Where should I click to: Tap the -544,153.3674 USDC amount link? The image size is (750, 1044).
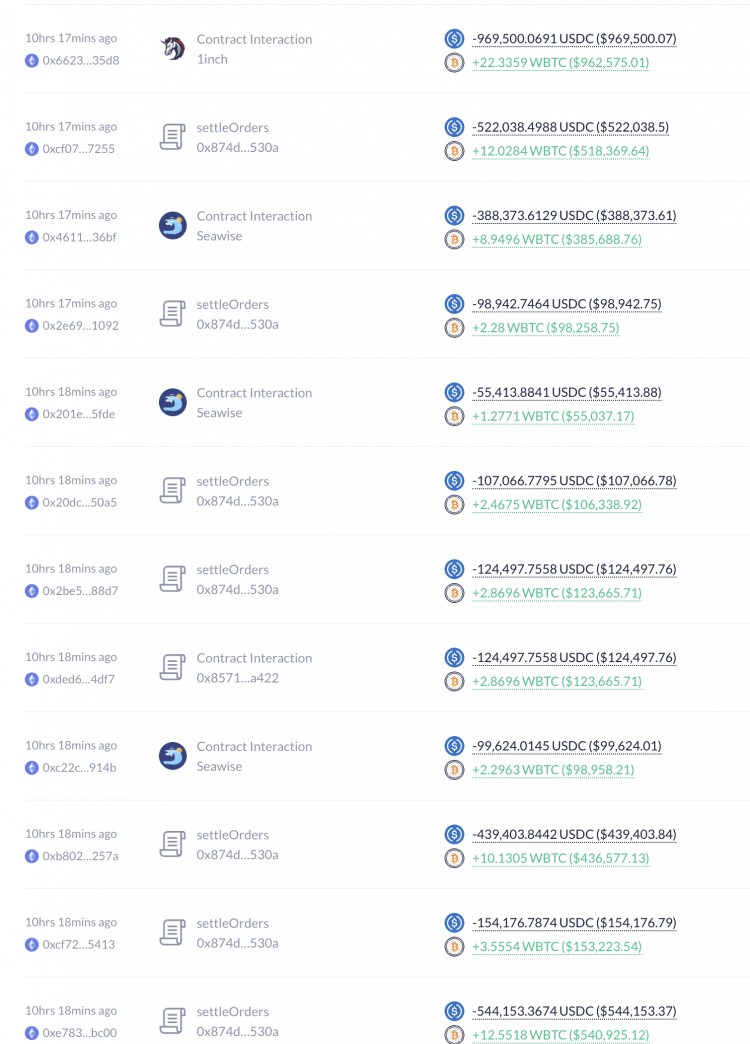click(x=574, y=1011)
